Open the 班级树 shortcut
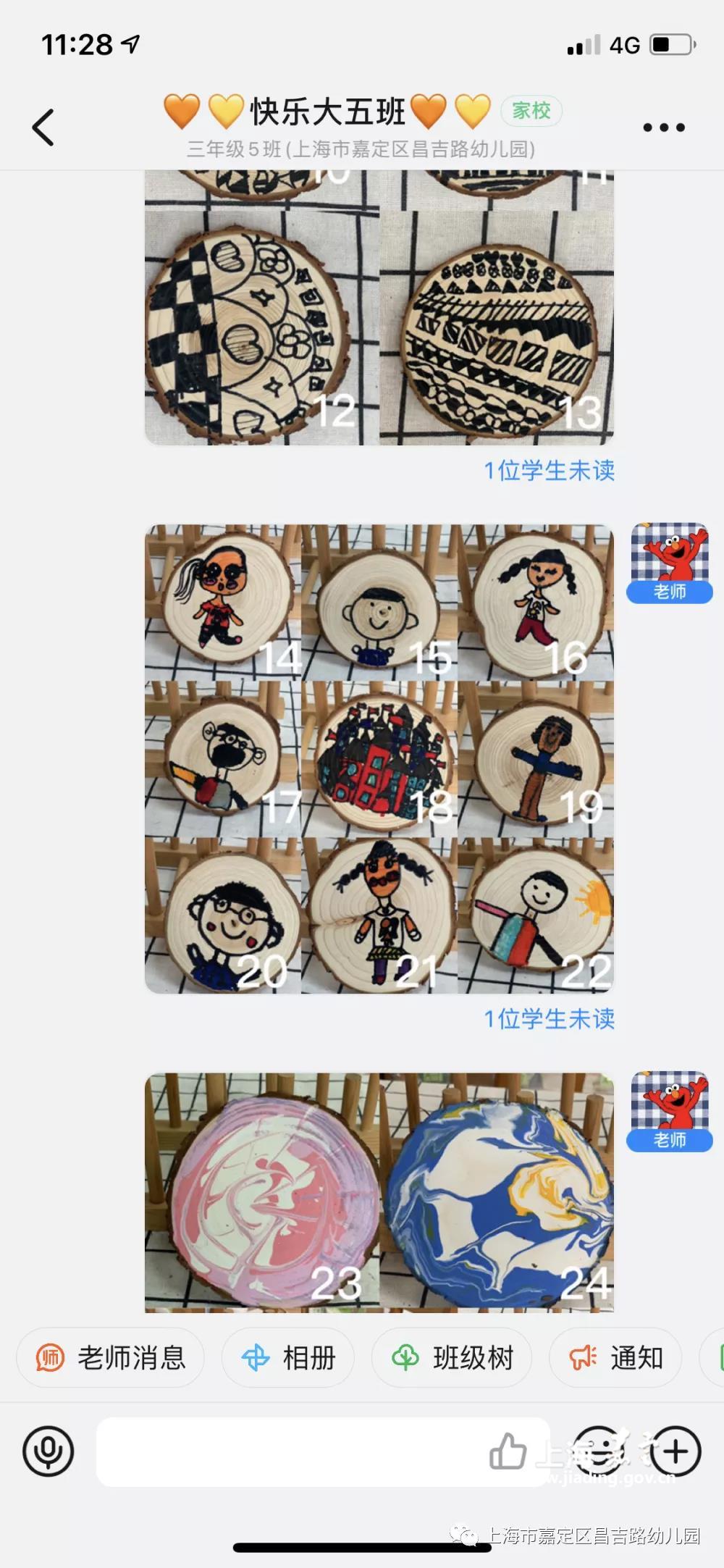This screenshot has height=1568, width=724. (x=452, y=1358)
